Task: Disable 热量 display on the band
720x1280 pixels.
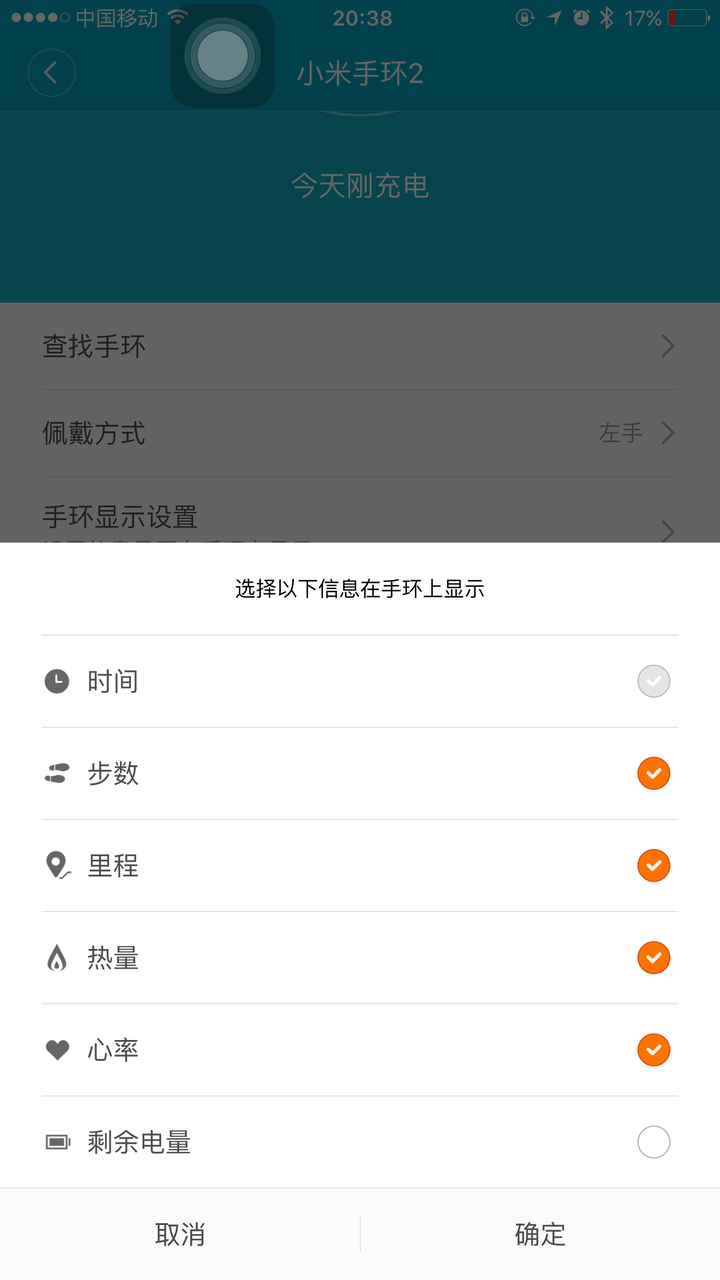Action: [653, 957]
